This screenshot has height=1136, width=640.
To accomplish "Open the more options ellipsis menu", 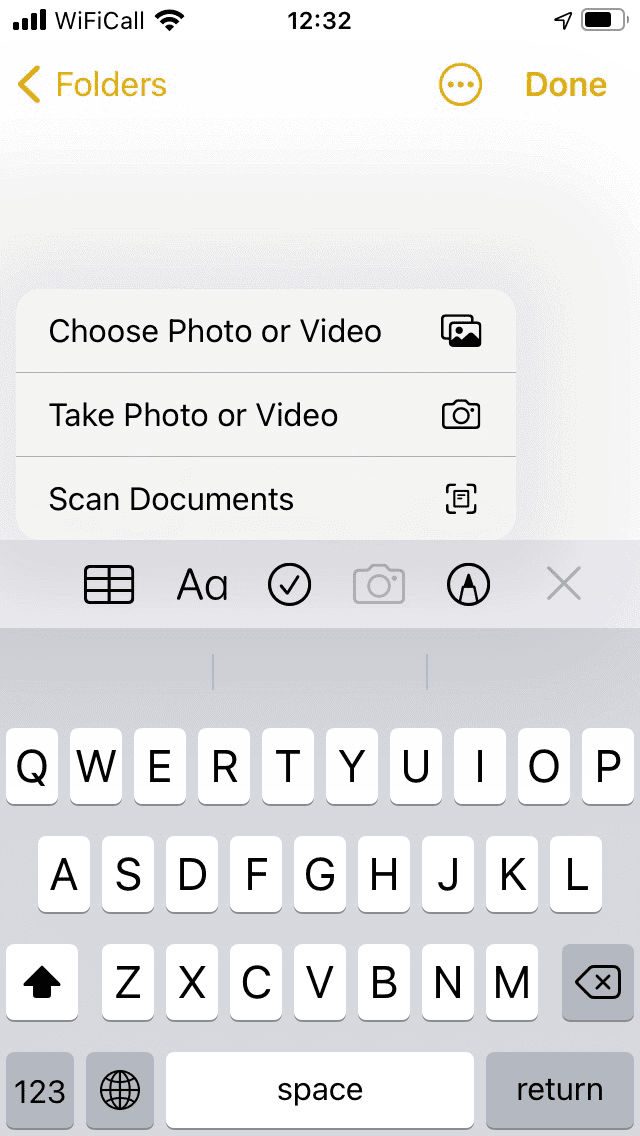I will pyautogui.click(x=460, y=85).
